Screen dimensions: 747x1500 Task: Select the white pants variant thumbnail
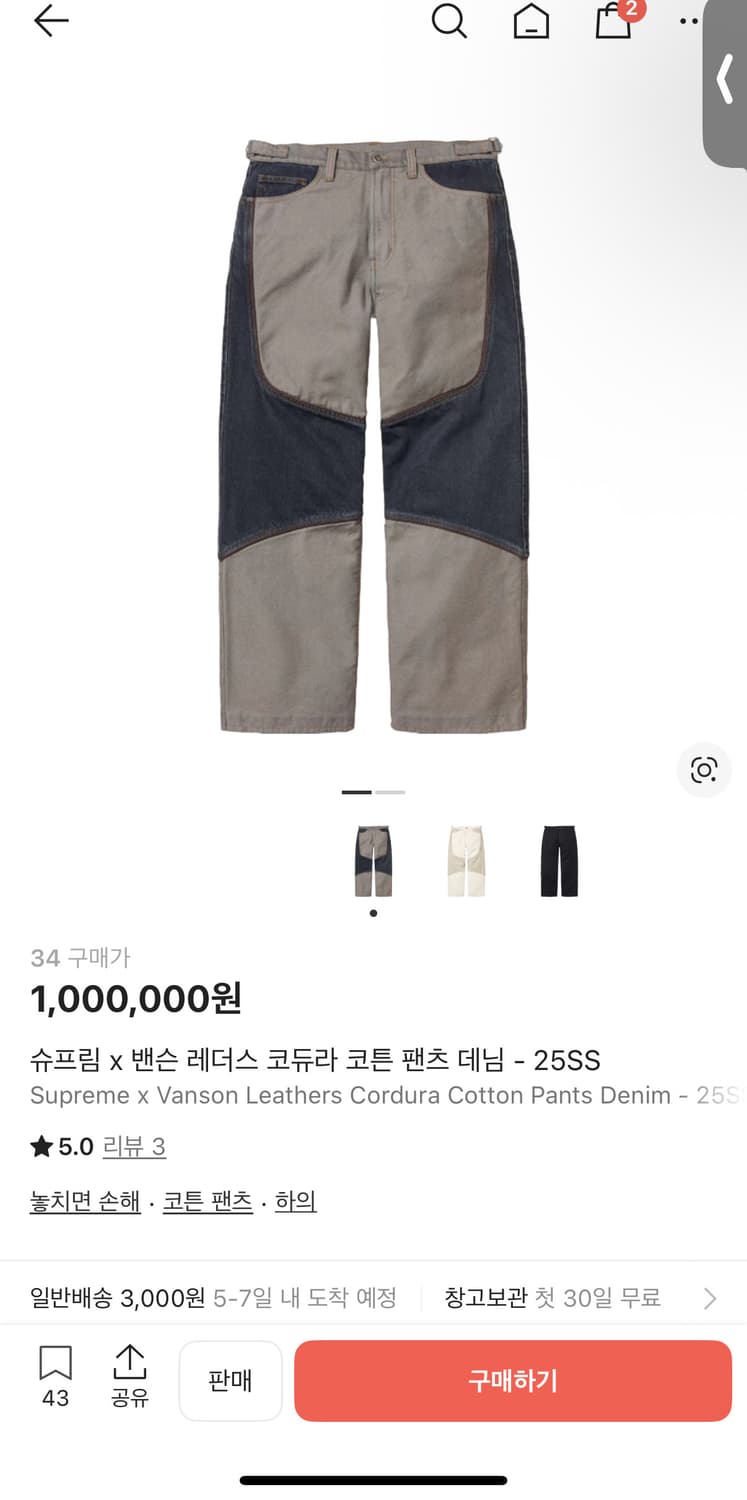465,860
